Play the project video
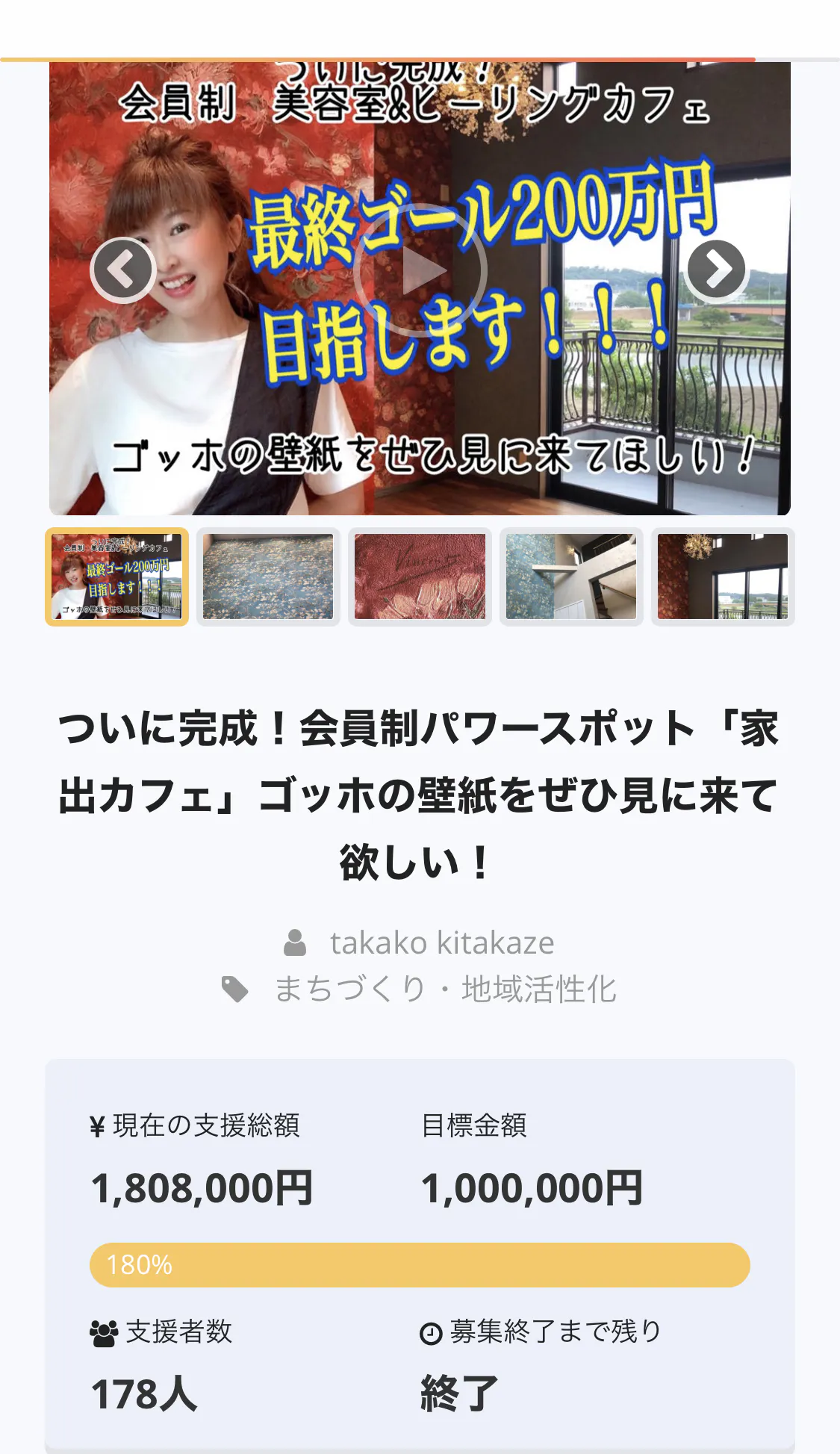Viewport: 840px width, 1454px height. pos(420,270)
